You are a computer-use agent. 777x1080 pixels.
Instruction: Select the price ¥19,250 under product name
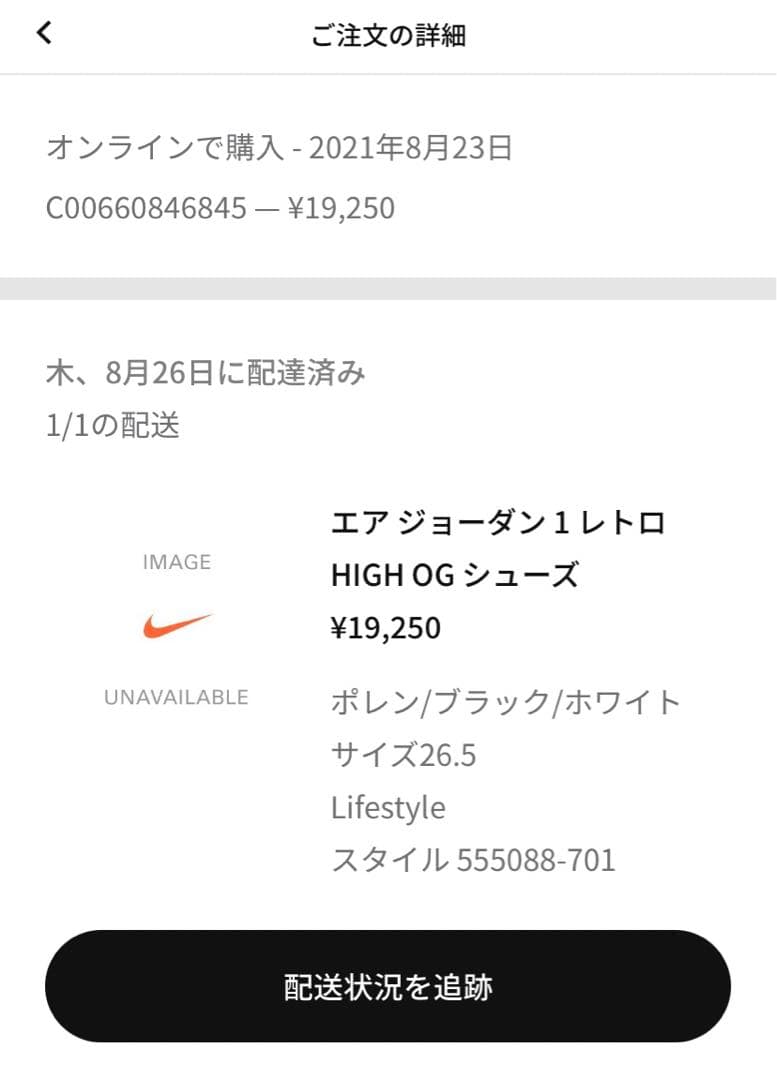[389, 627]
